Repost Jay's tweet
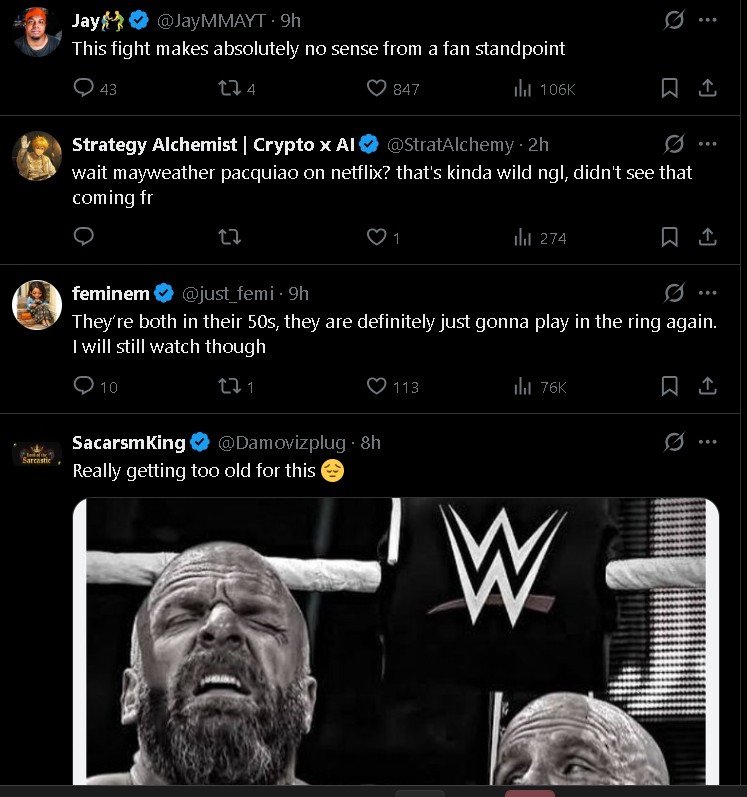 [x=229, y=89]
